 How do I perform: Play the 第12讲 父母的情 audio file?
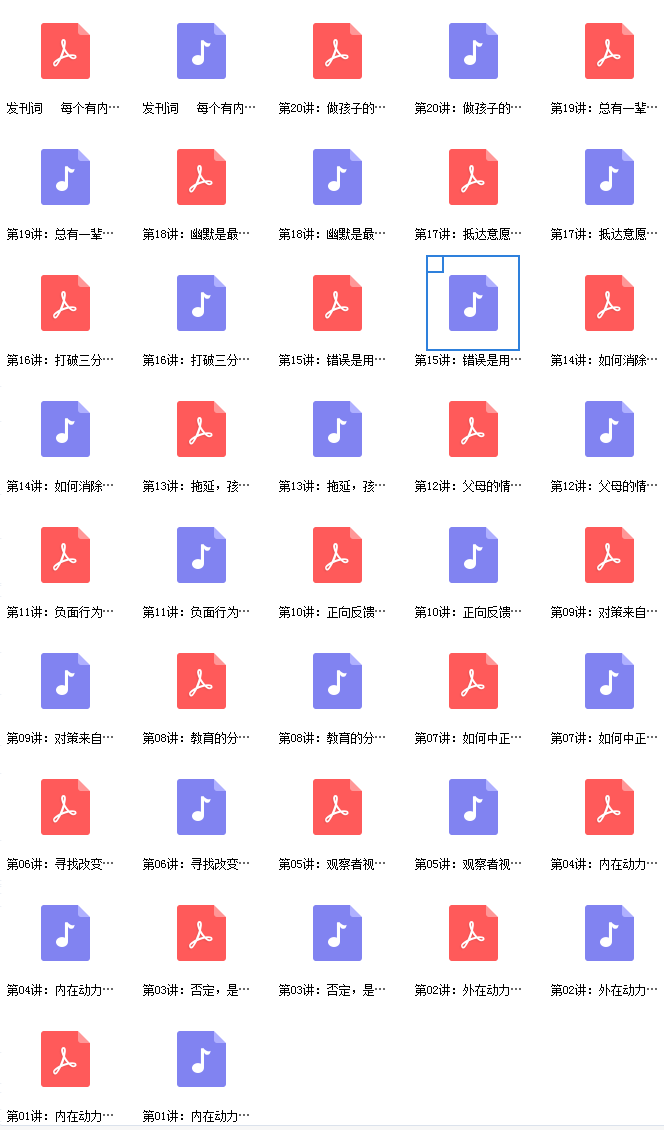609,430
